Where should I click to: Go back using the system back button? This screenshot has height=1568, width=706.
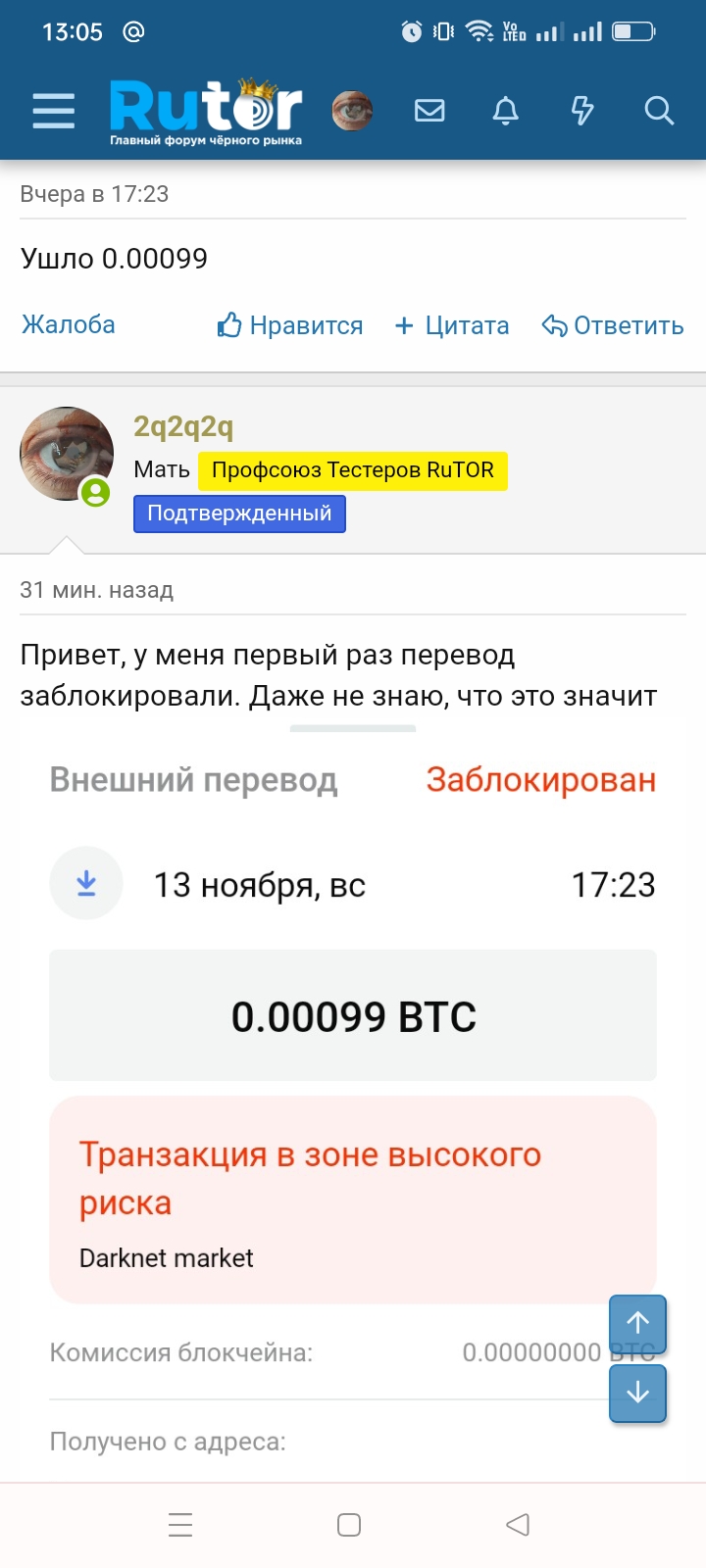click(518, 1524)
